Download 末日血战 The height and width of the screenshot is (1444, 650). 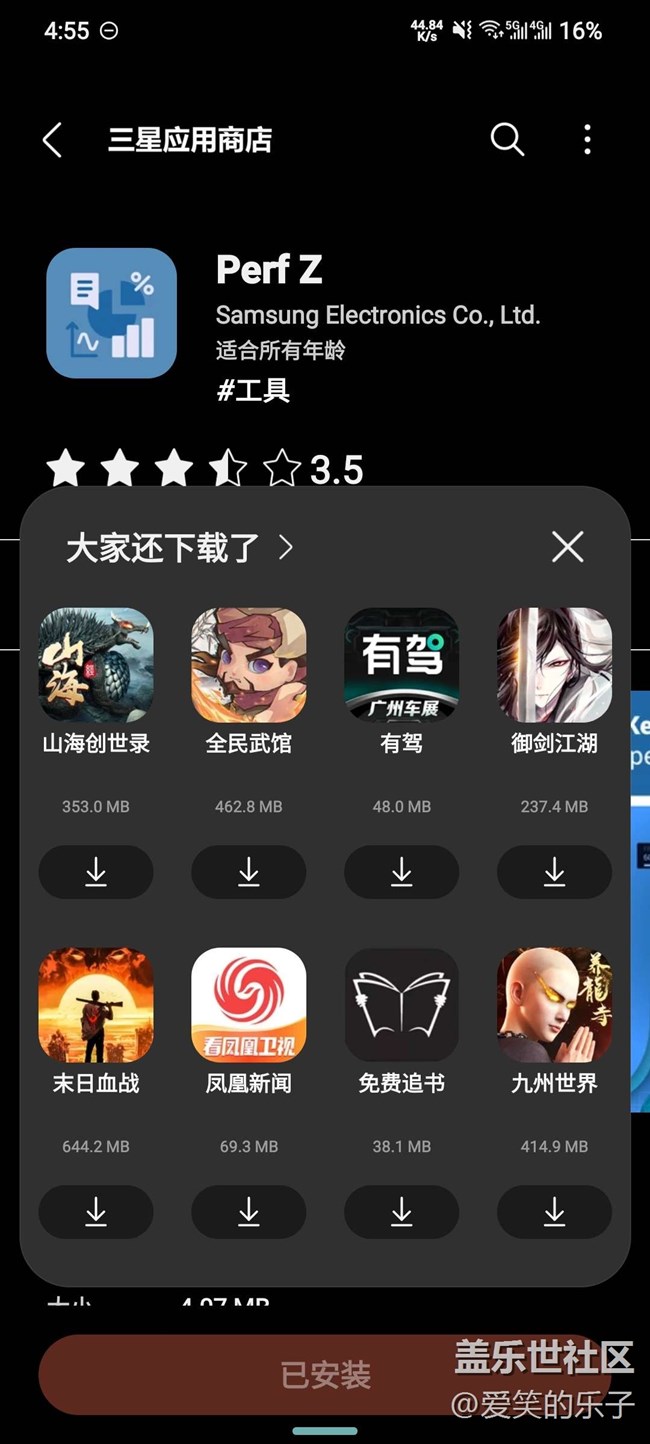tap(96, 1212)
